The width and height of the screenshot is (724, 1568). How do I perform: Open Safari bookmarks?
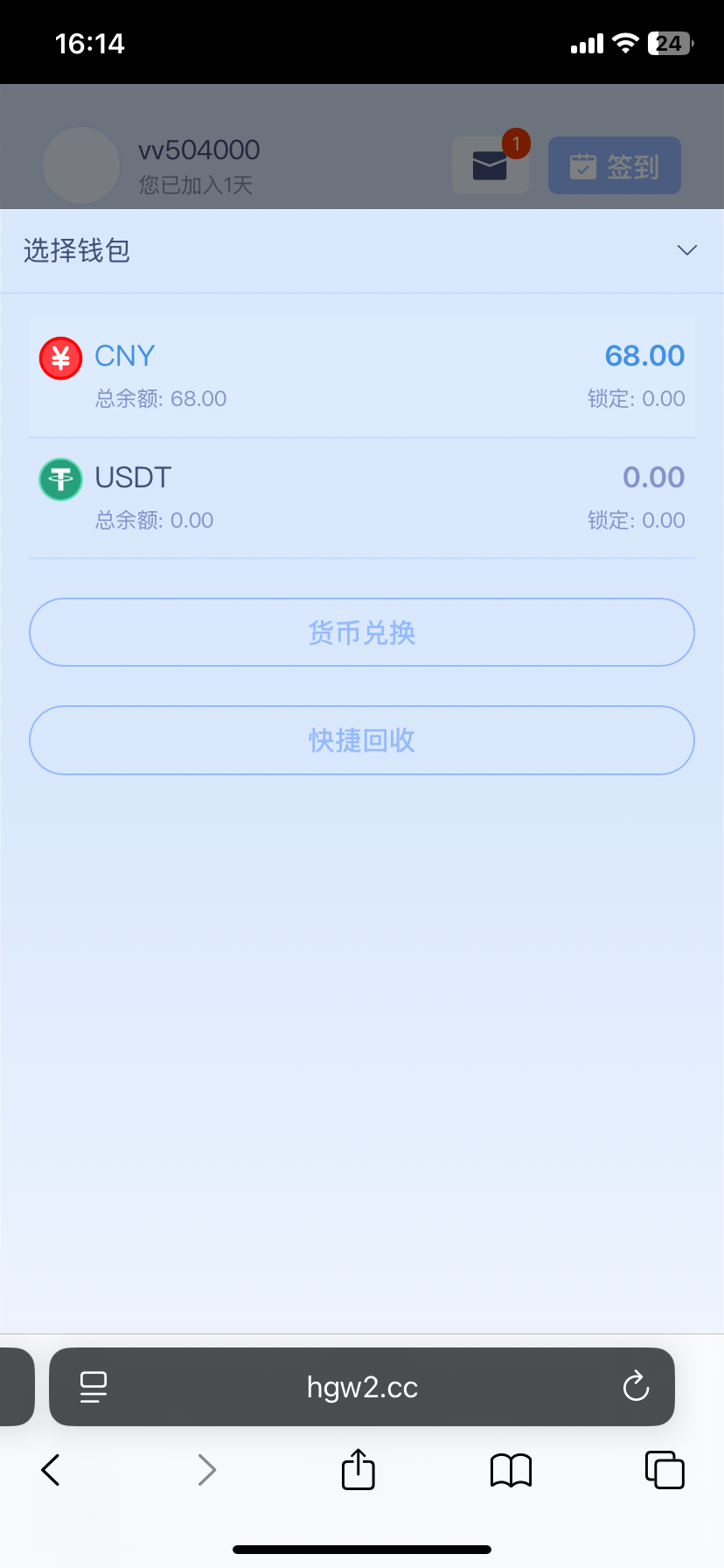[512, 1470]
